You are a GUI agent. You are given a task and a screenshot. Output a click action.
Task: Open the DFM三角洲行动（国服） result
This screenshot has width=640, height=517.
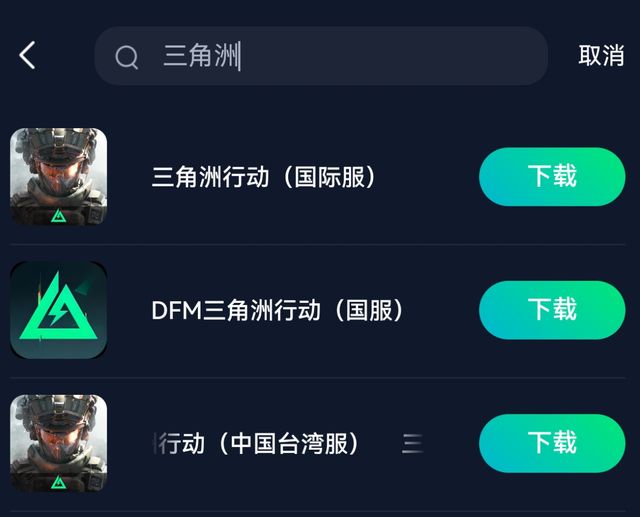pos(278,311)
